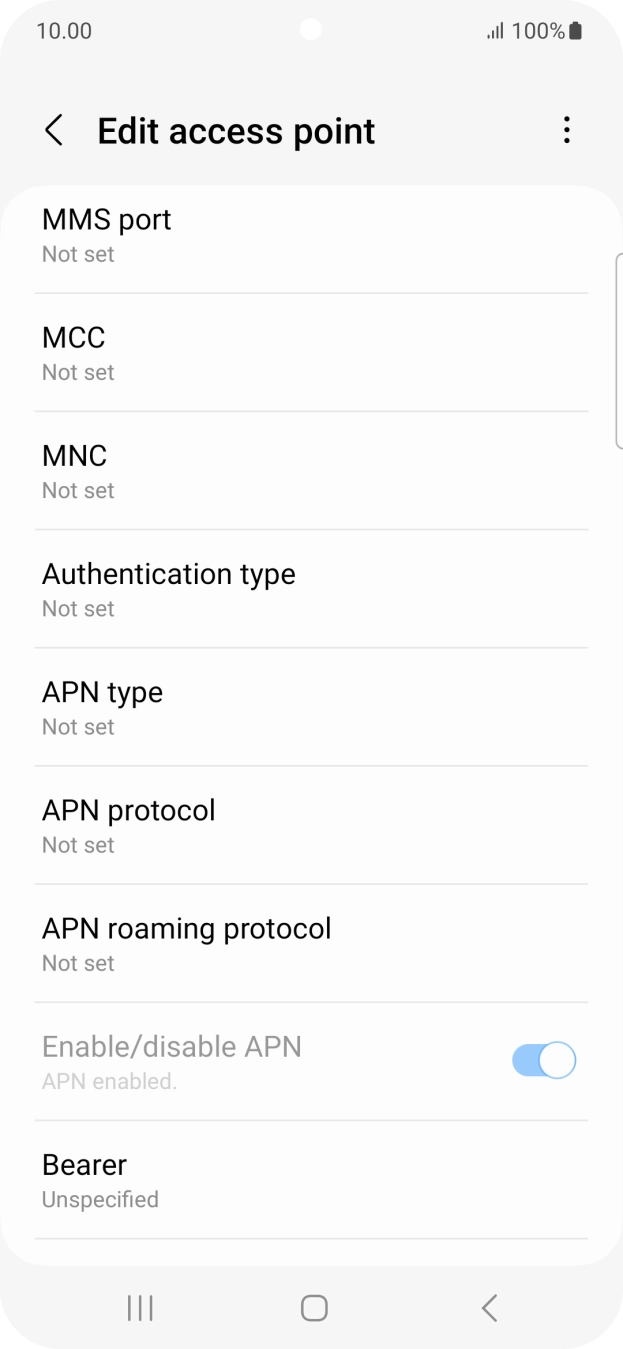Select Authentication type
This screenshot has width=623, height=1349.
pyautogui.click(x=310, y=589)
